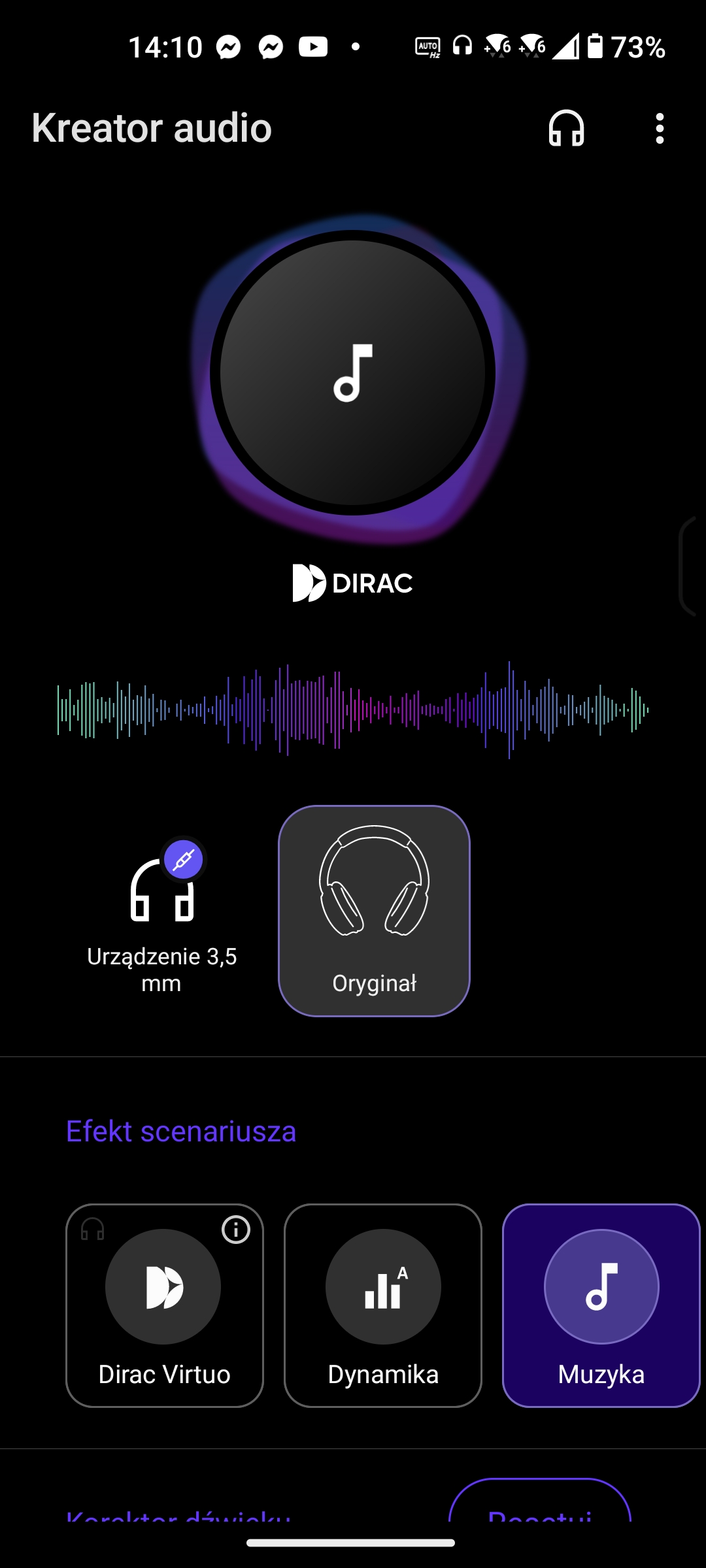
Task: Show info about Dirac Virtuo
Action: (x=236, y=1230)
